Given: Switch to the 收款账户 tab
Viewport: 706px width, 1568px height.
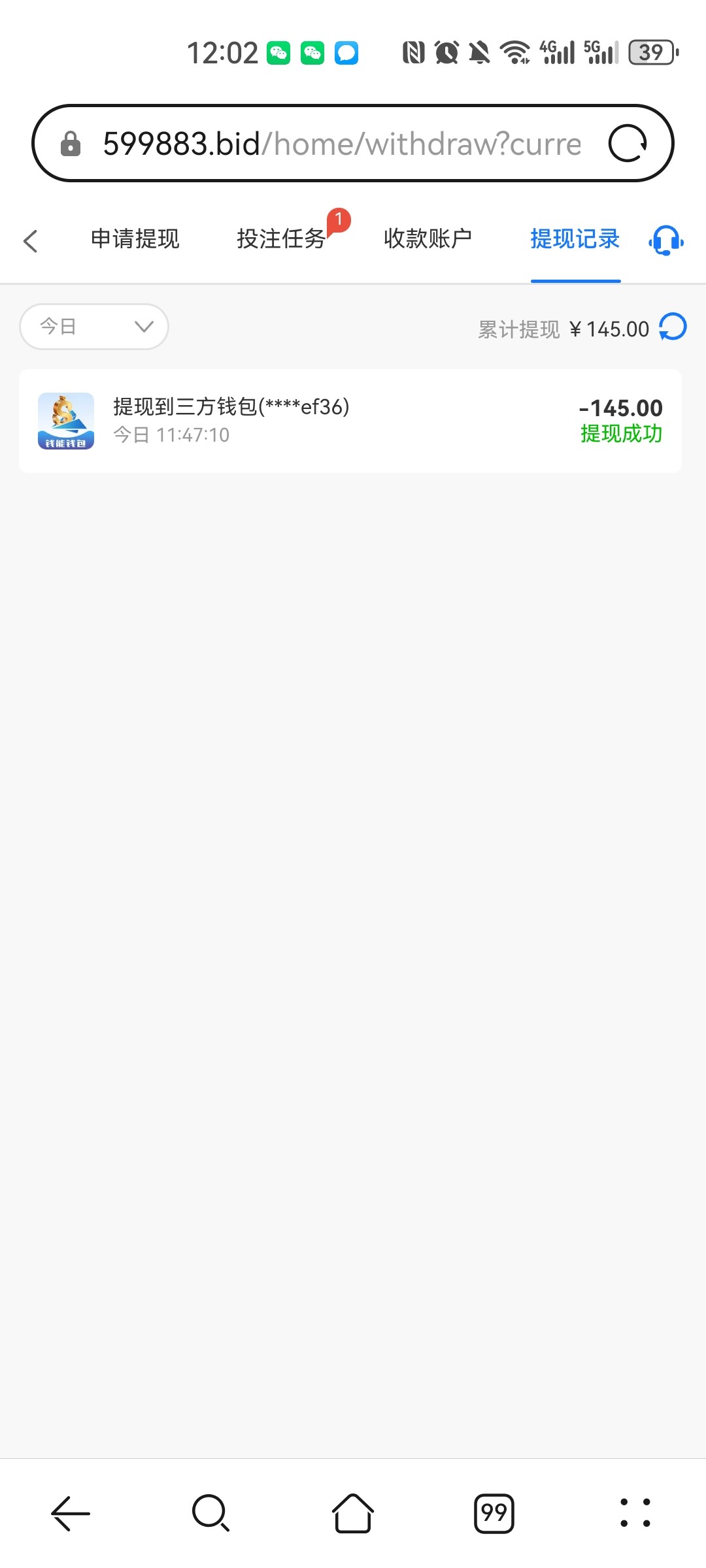Looking at the screenshot, I should (x=428, y=239).
